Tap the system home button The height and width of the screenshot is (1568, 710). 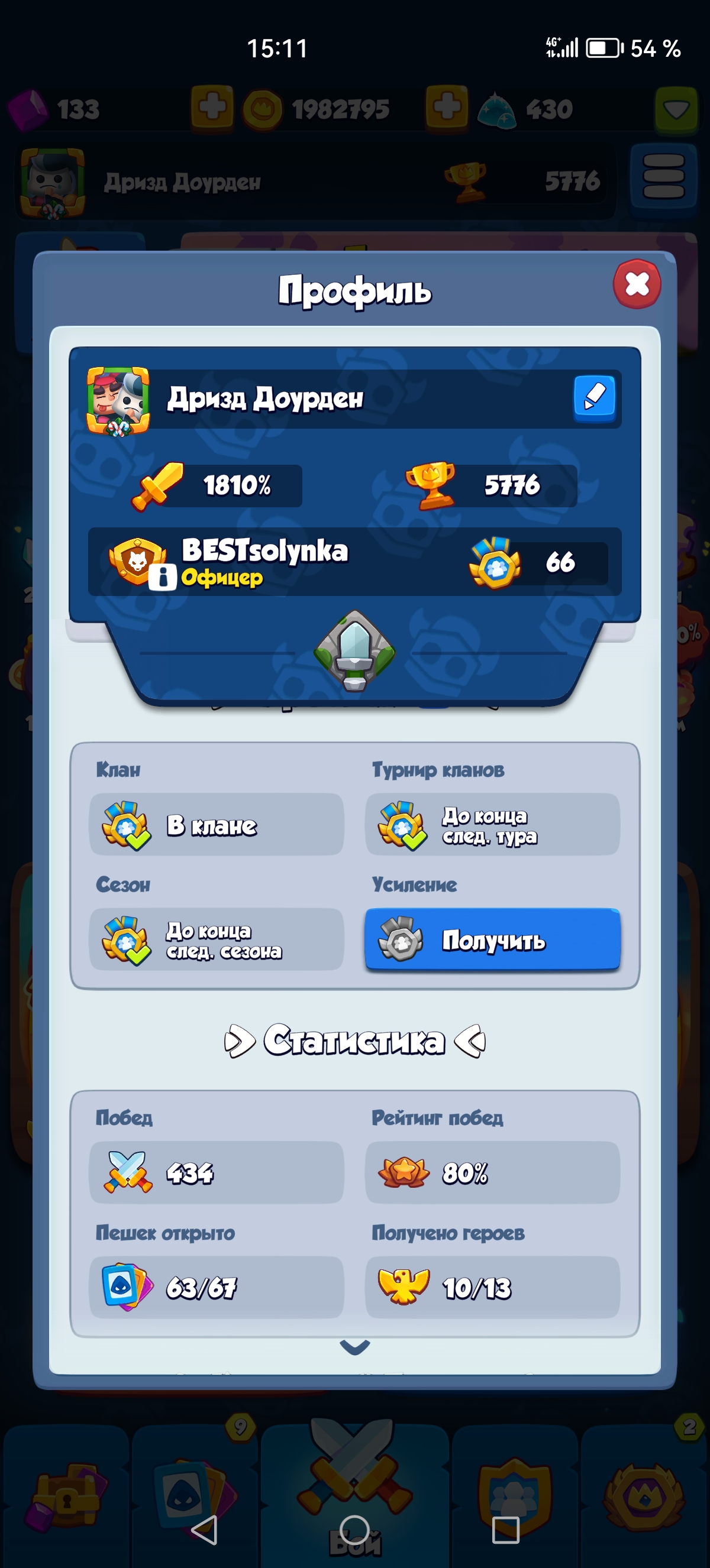354,1530
